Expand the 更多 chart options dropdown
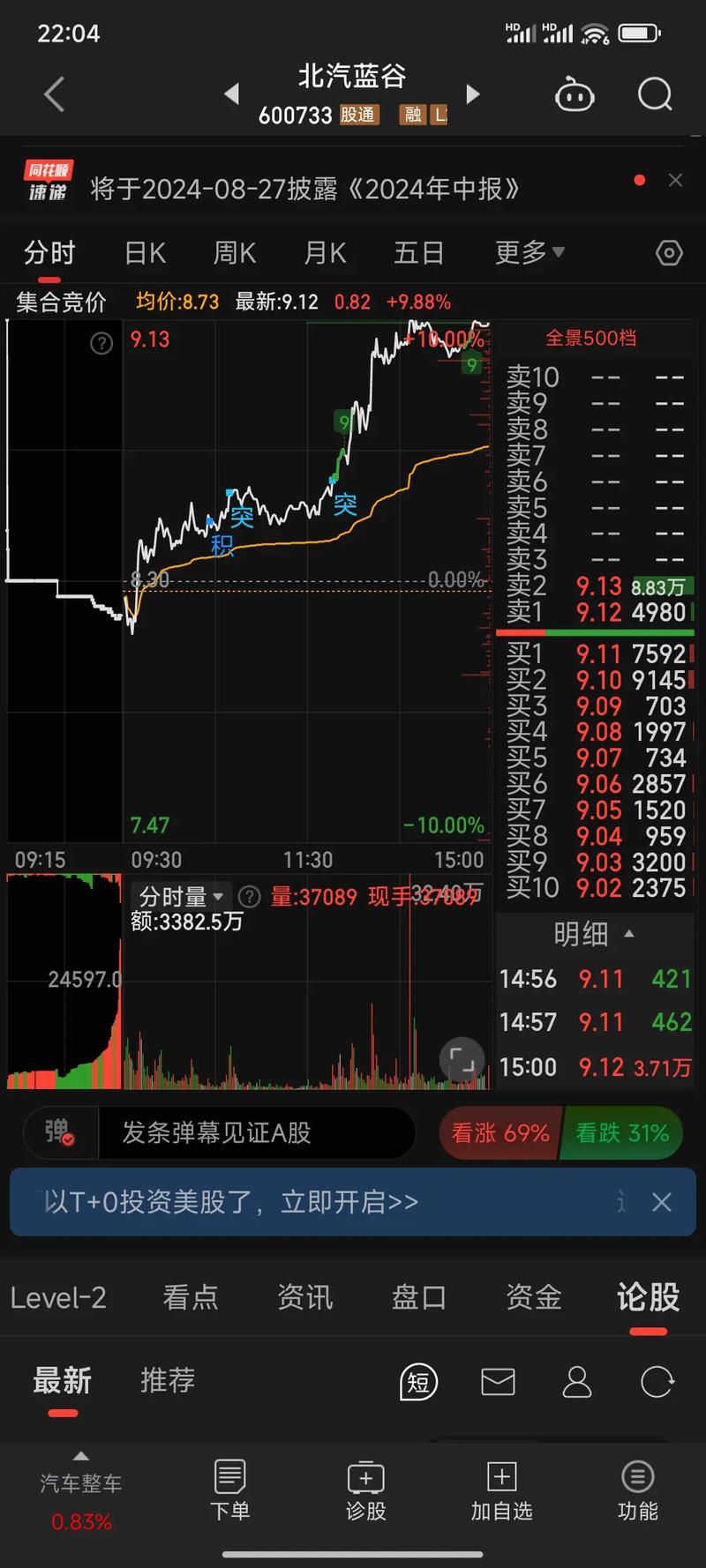Screen dimensions: 706x1568 point(528,253)
